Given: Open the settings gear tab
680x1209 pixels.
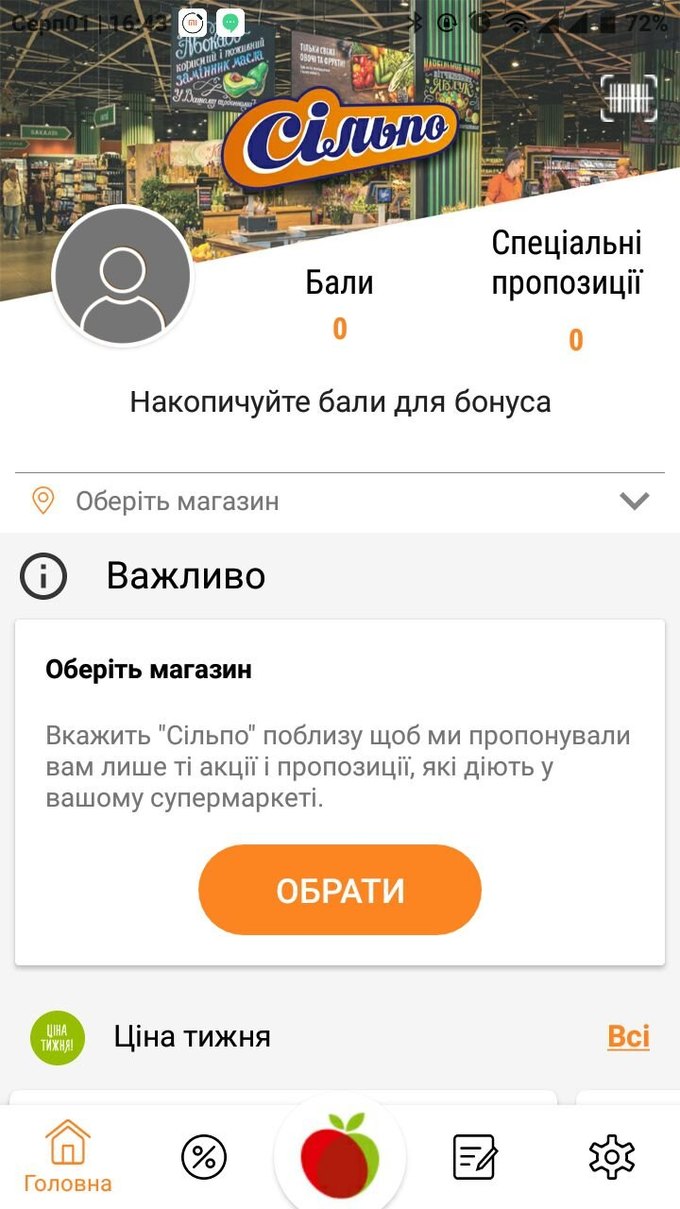Looking at the screenshot, I should (x=612, y=1157).
